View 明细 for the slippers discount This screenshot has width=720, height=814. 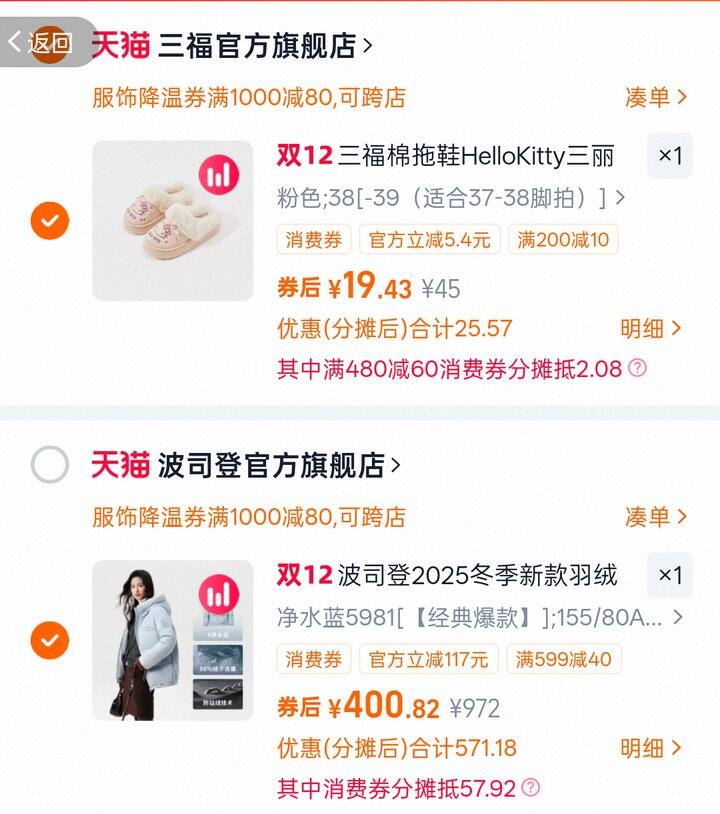coord(652,328)
